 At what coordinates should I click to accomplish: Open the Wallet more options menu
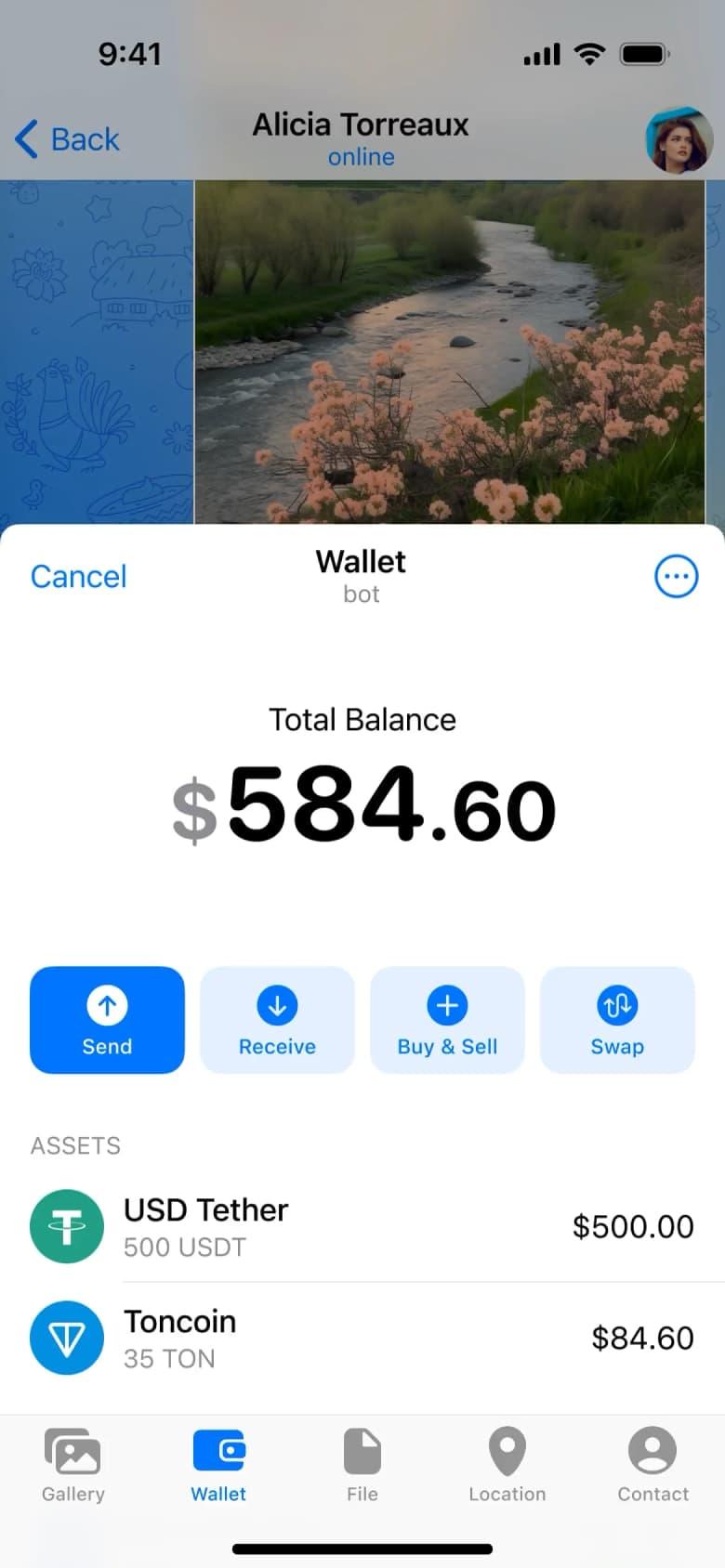click(676, 577)
